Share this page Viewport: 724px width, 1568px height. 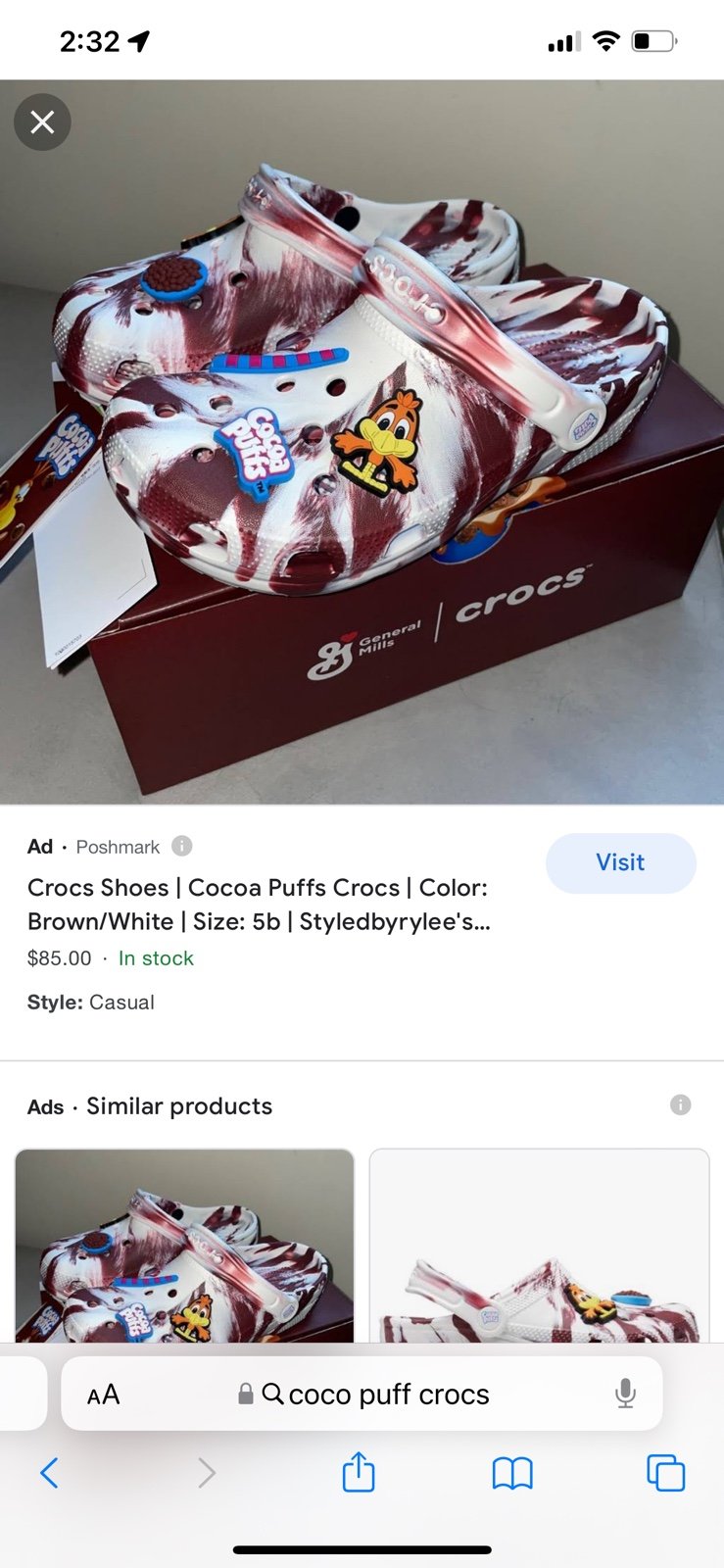[359, 1471]
